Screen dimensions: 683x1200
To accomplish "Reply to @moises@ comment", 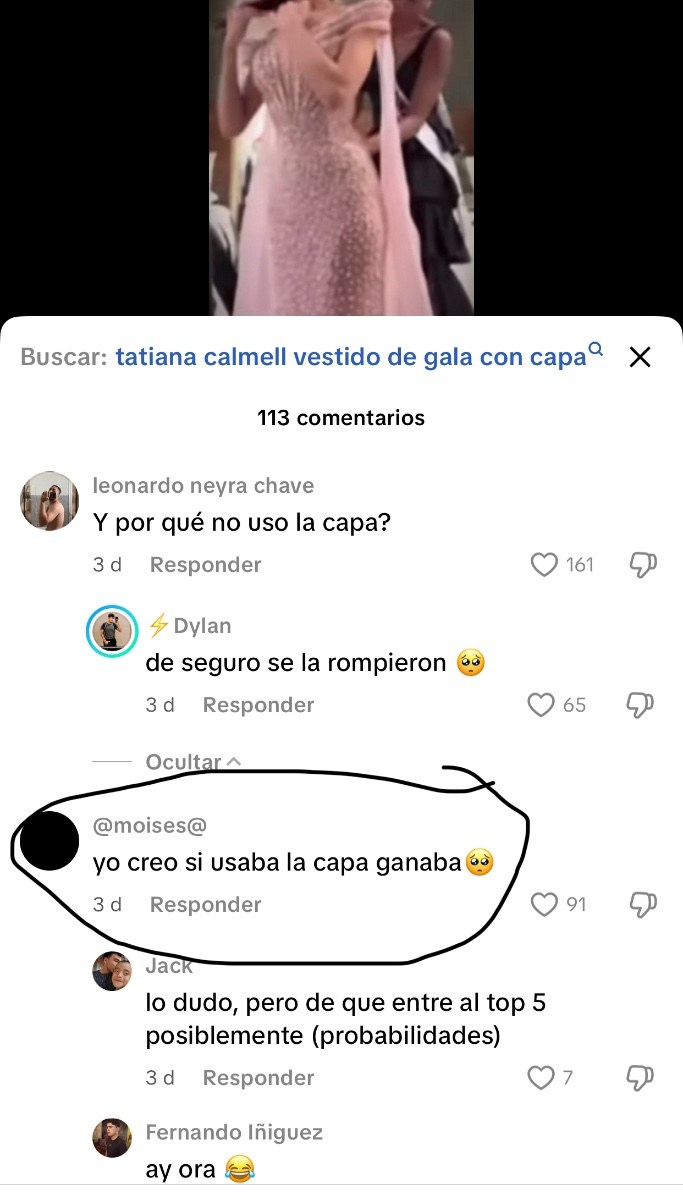I will (x=205, y=905).
